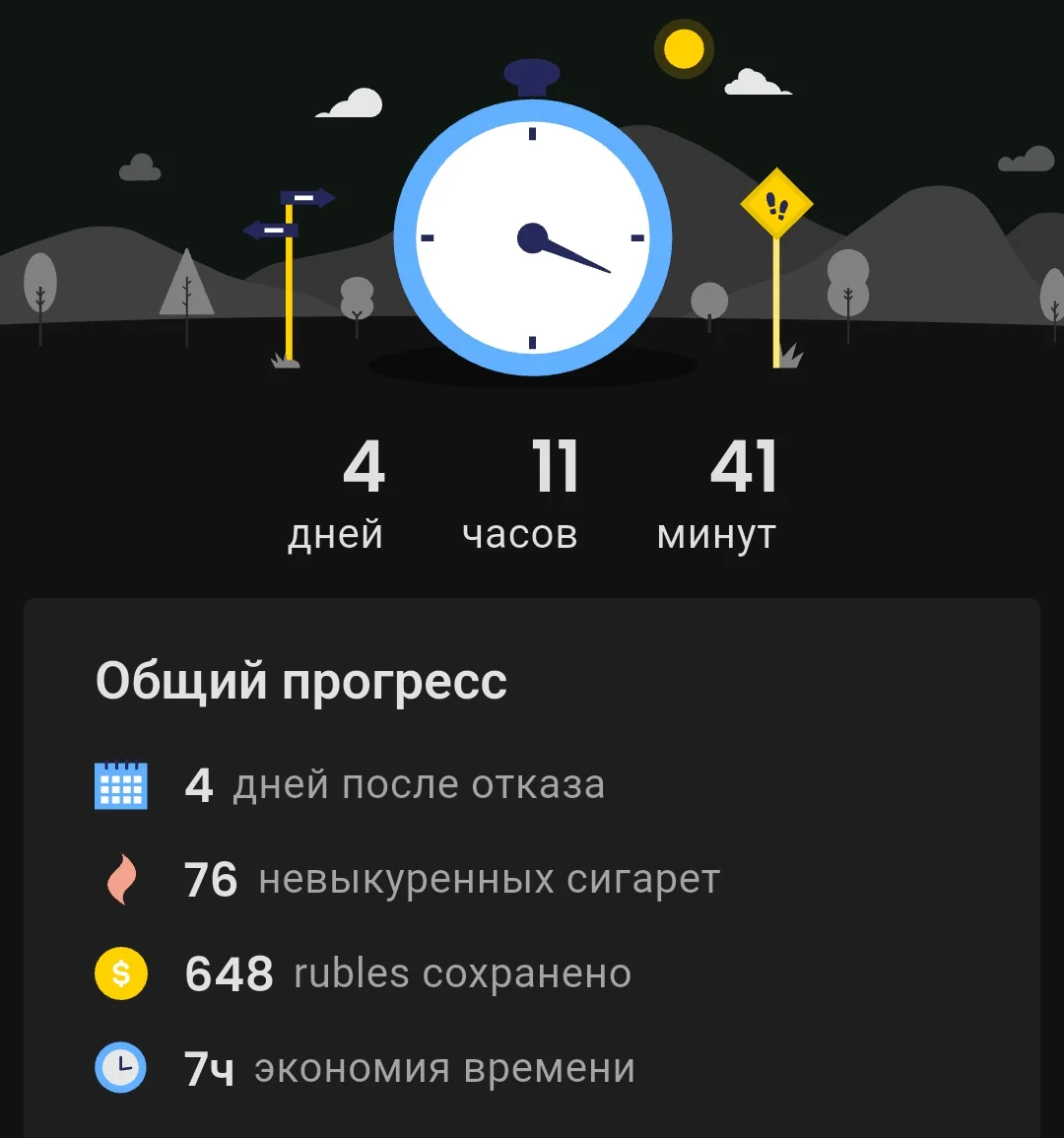Tap the yellow footprints road sign

(x=777, y=201)
